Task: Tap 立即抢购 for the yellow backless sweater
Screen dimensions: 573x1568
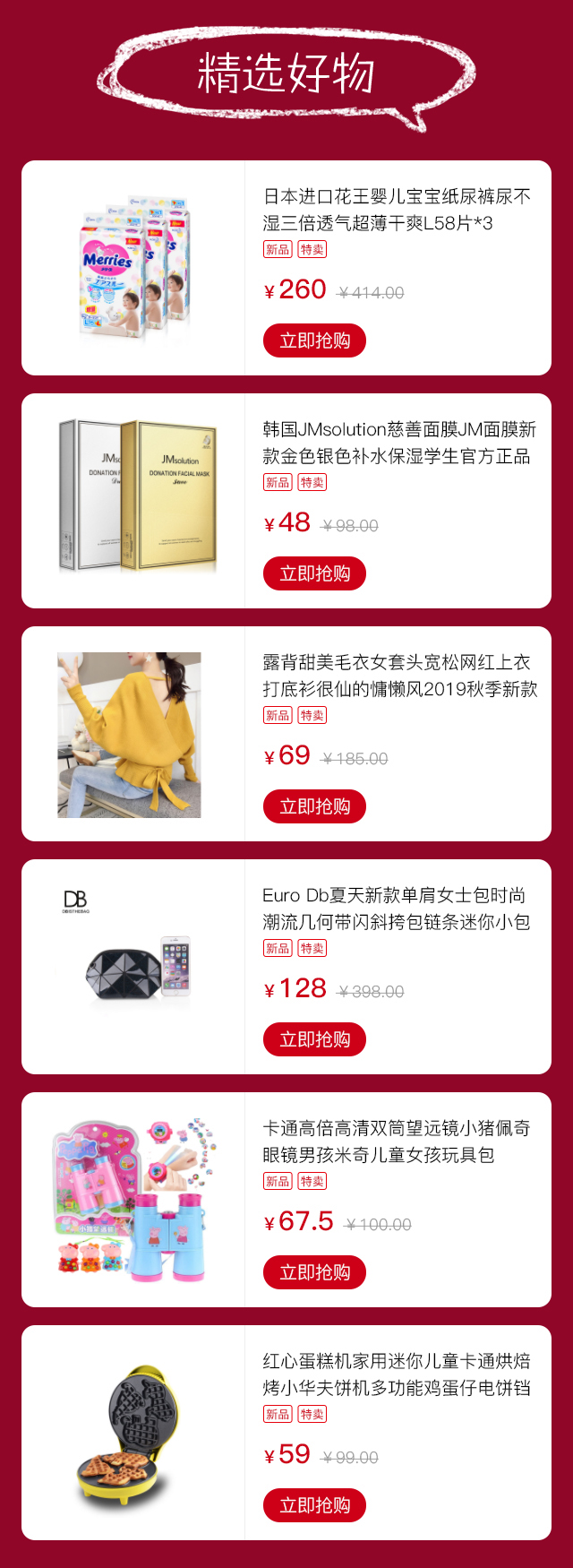Action: 314,806
